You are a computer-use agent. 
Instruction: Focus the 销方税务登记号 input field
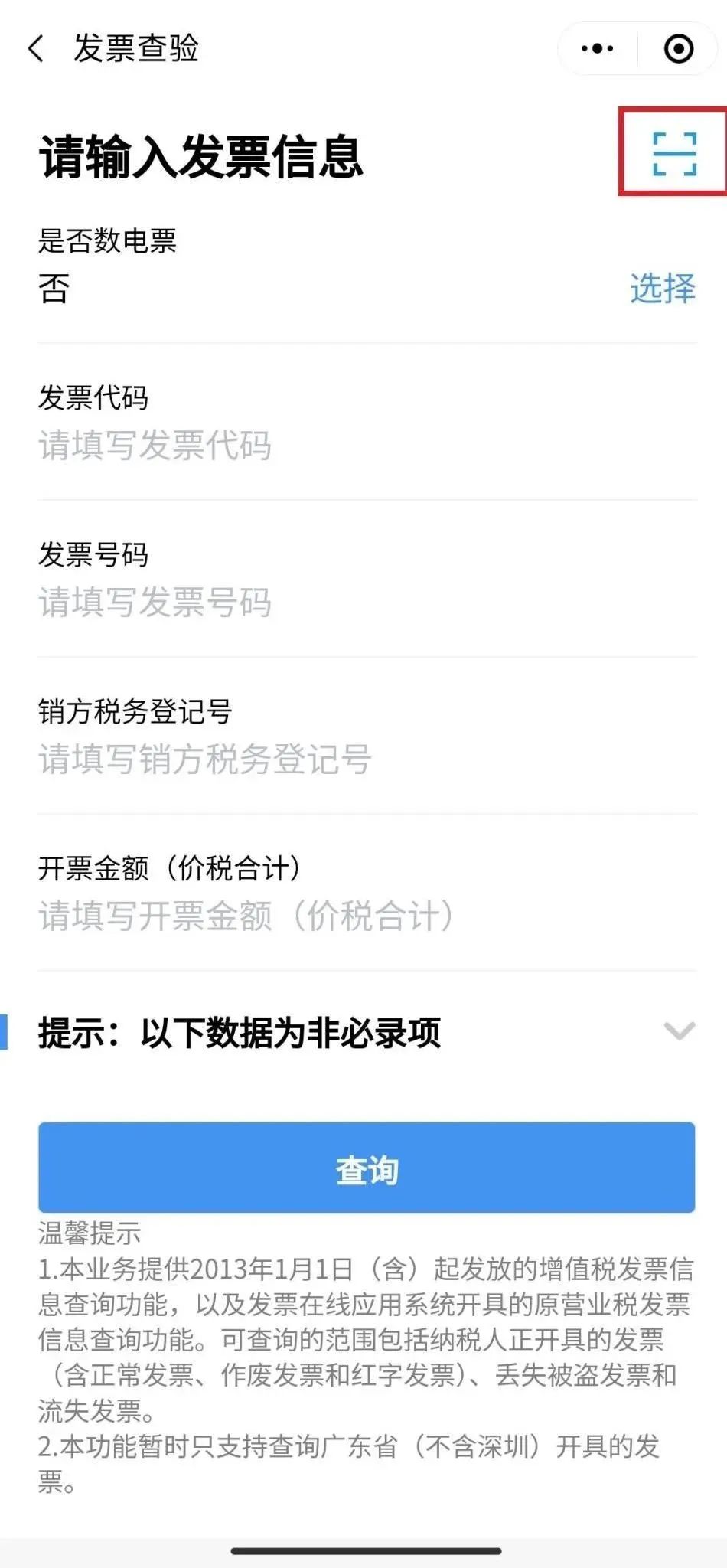point(367,759)
